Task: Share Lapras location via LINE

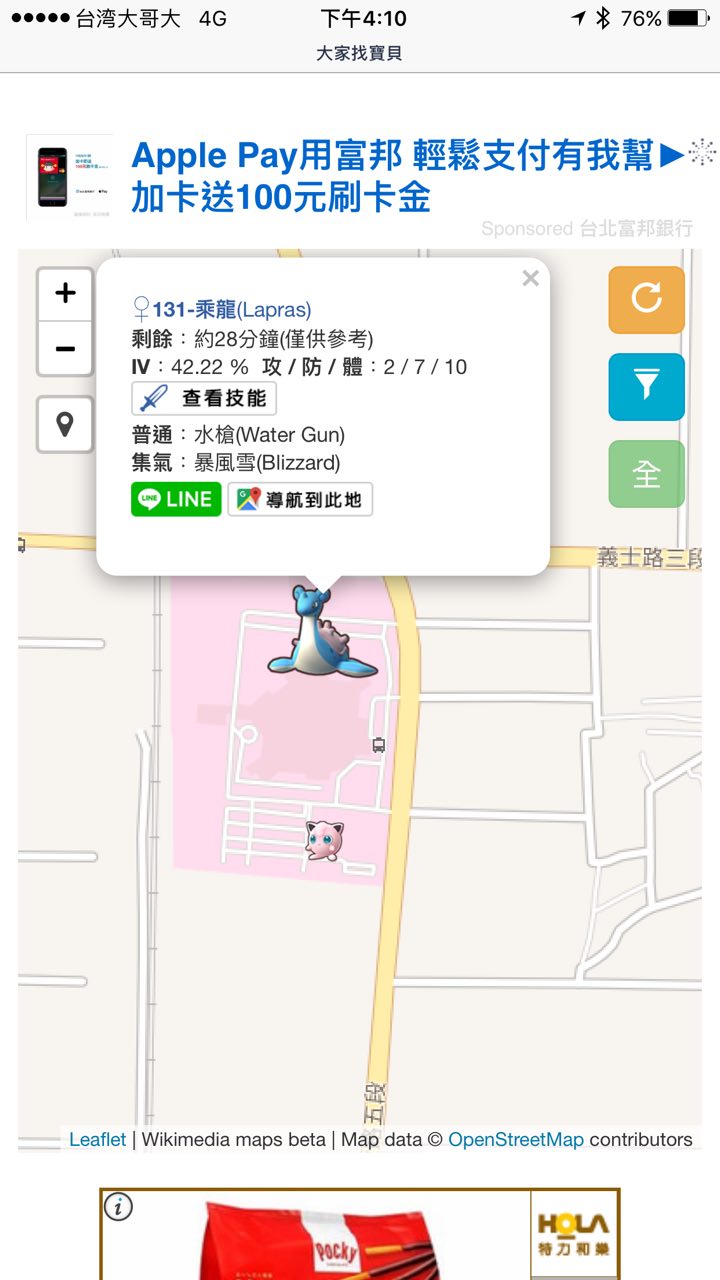Action: (x=176, y=499)
